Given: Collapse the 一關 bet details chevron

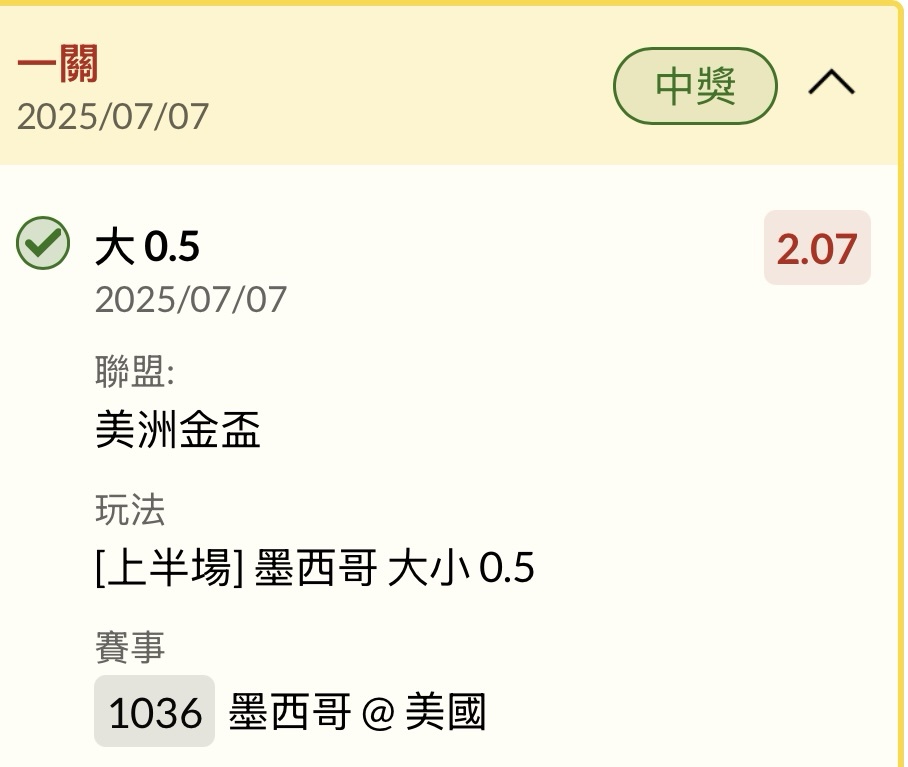Looking at the screenshot, I should click(x=831, y=84).
